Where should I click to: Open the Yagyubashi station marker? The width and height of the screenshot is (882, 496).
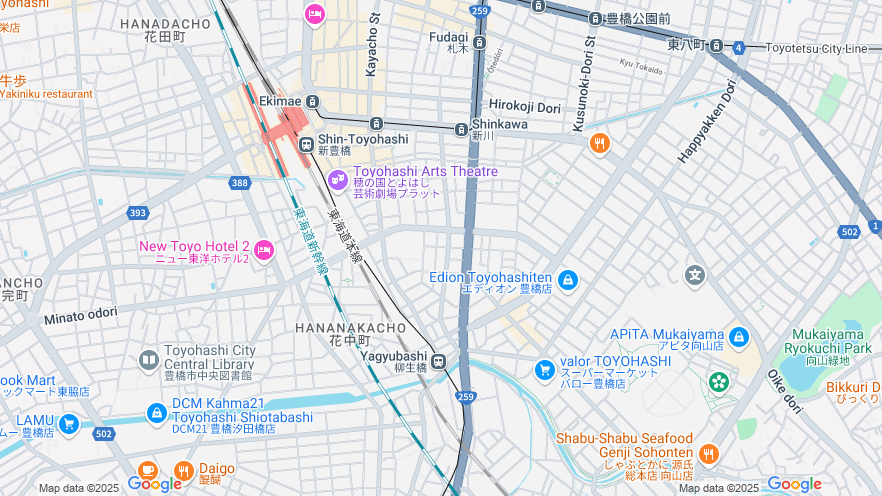point(438,361)
